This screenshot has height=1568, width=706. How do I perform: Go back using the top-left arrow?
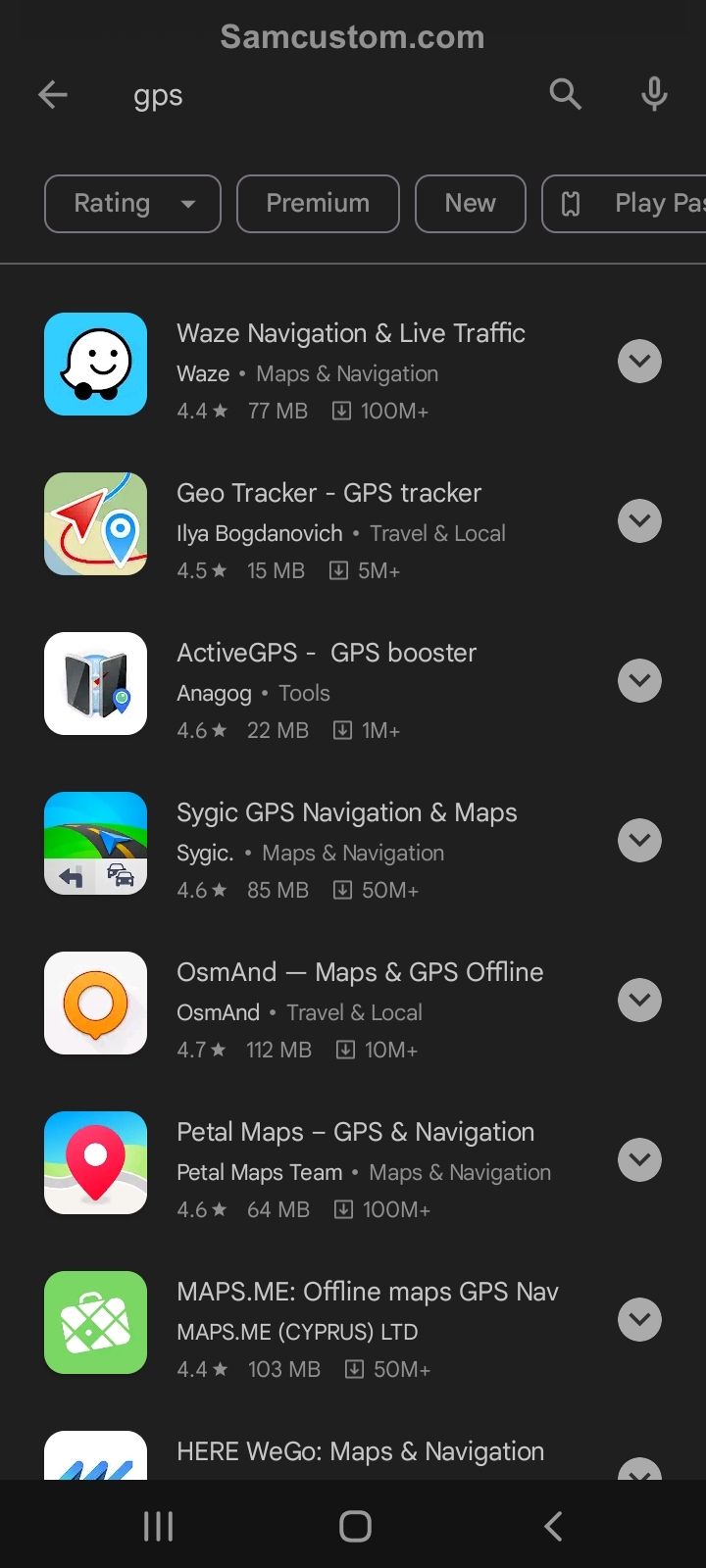[x=53, y=95]
